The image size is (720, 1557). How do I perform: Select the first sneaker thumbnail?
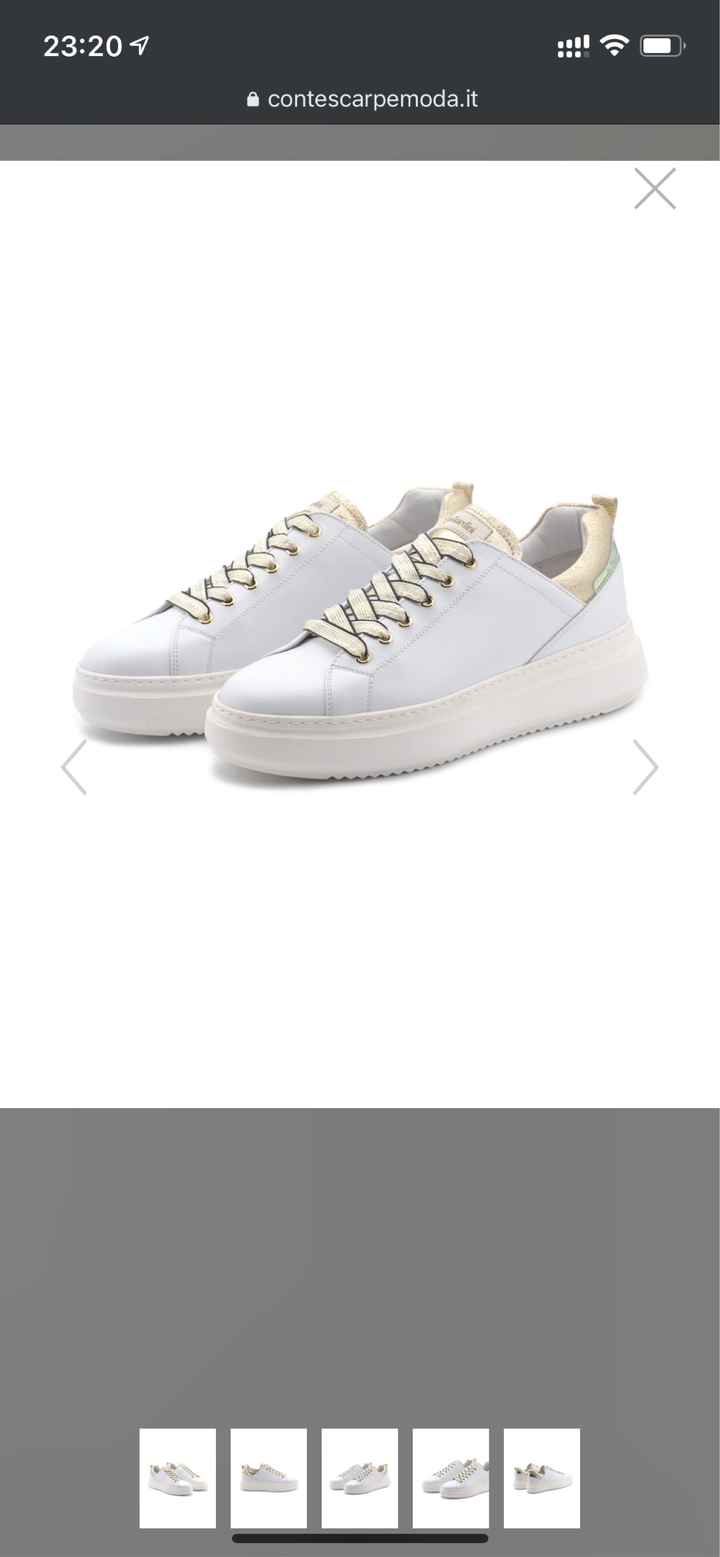177,1477
